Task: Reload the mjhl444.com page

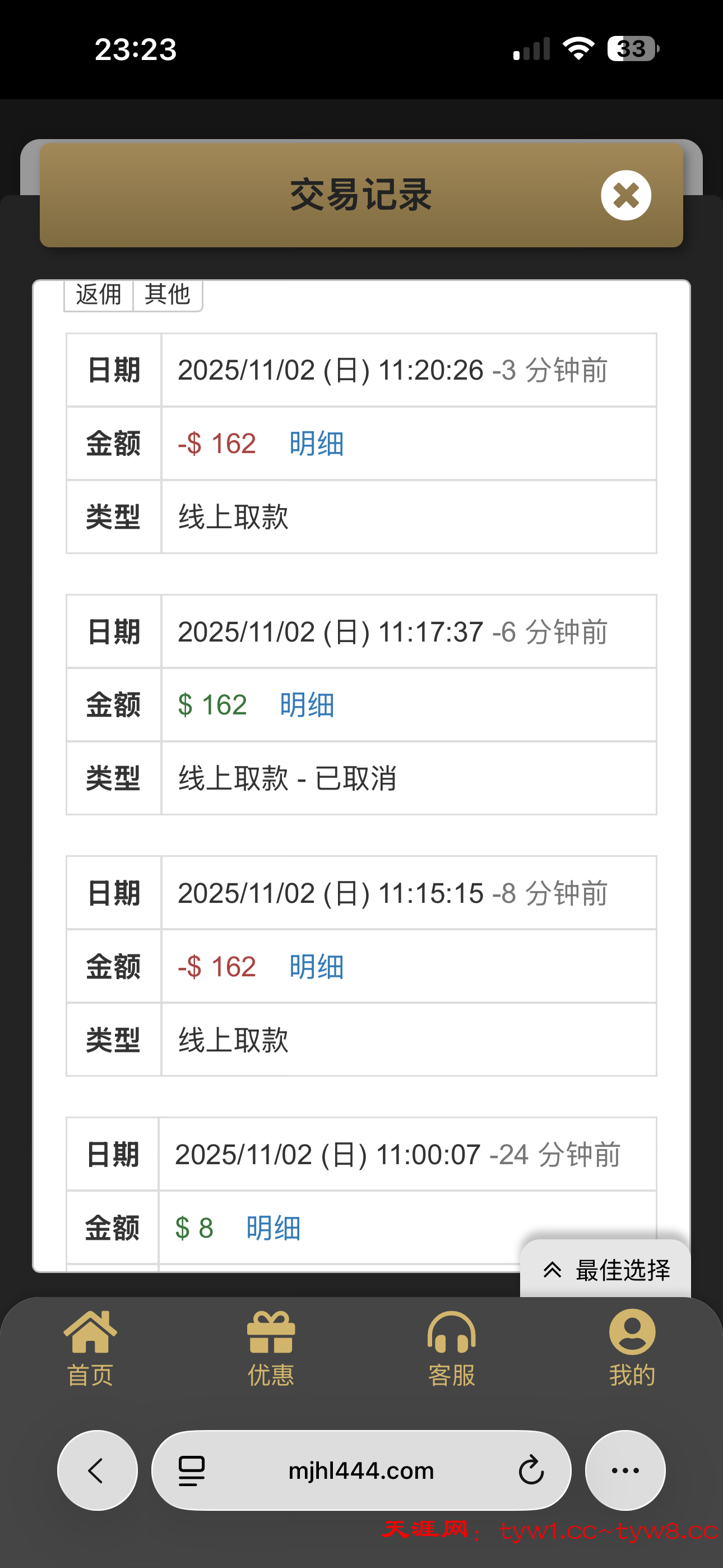Action: tap(531, 1470)
